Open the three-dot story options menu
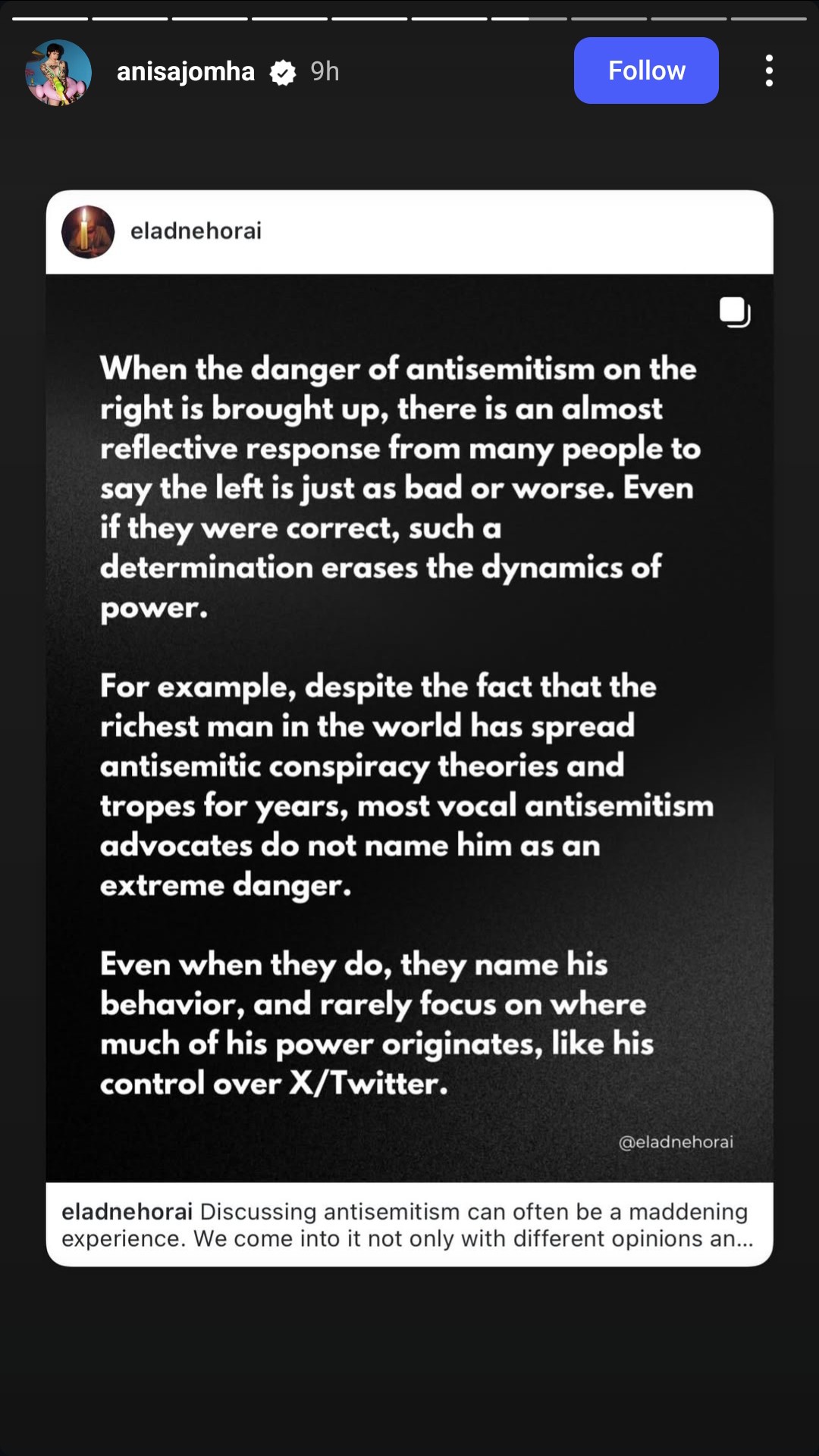The image size is (819, 1456). pos(769,70)
